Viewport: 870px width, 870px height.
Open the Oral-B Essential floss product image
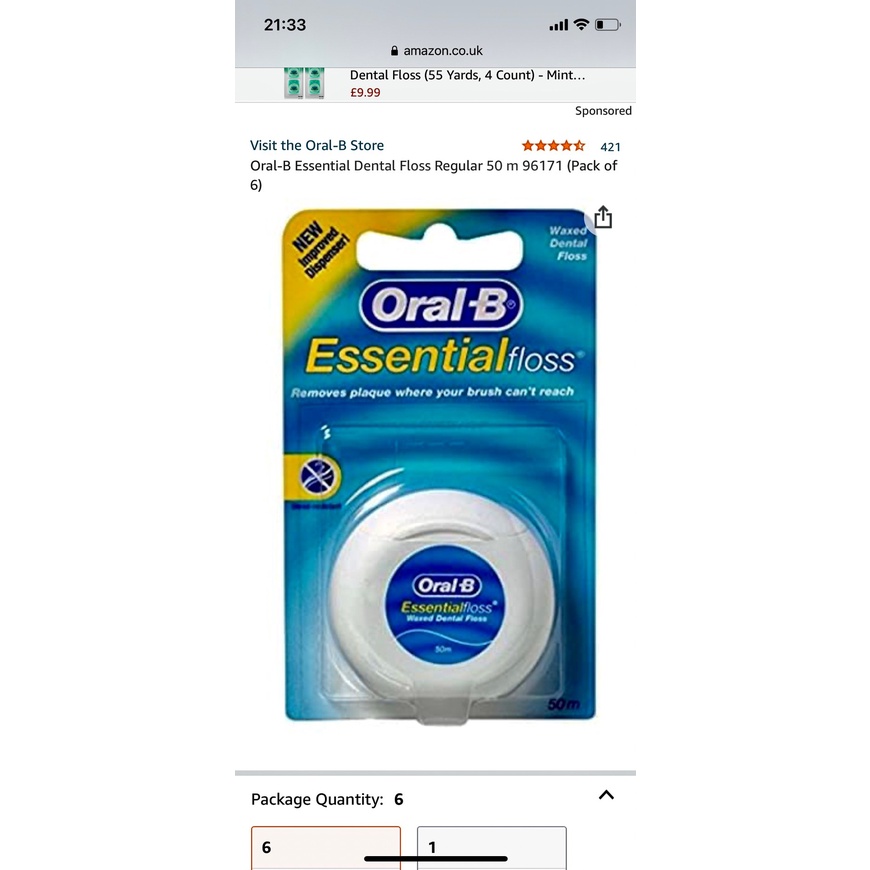pos(439,466)
